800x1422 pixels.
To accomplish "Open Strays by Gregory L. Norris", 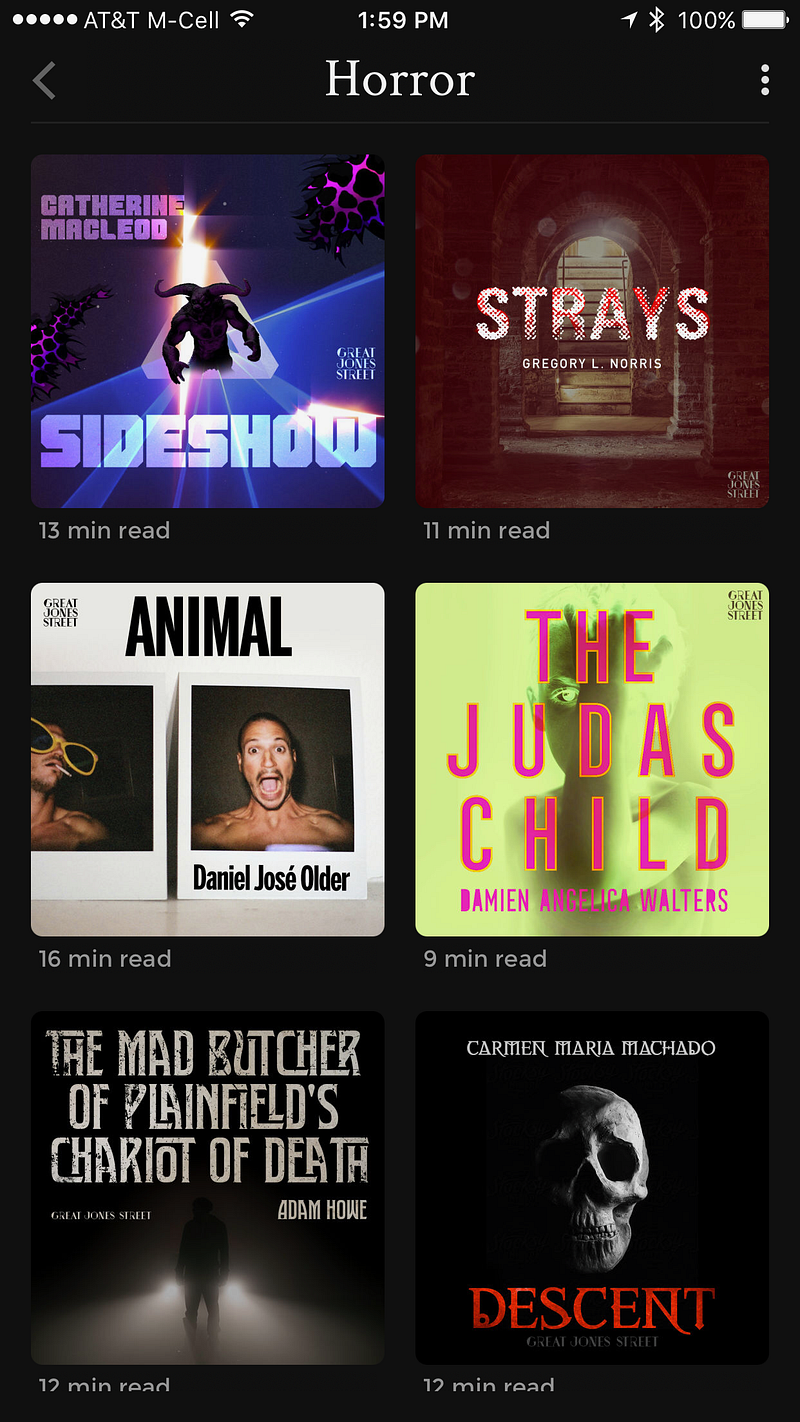I will coord(592,331).
